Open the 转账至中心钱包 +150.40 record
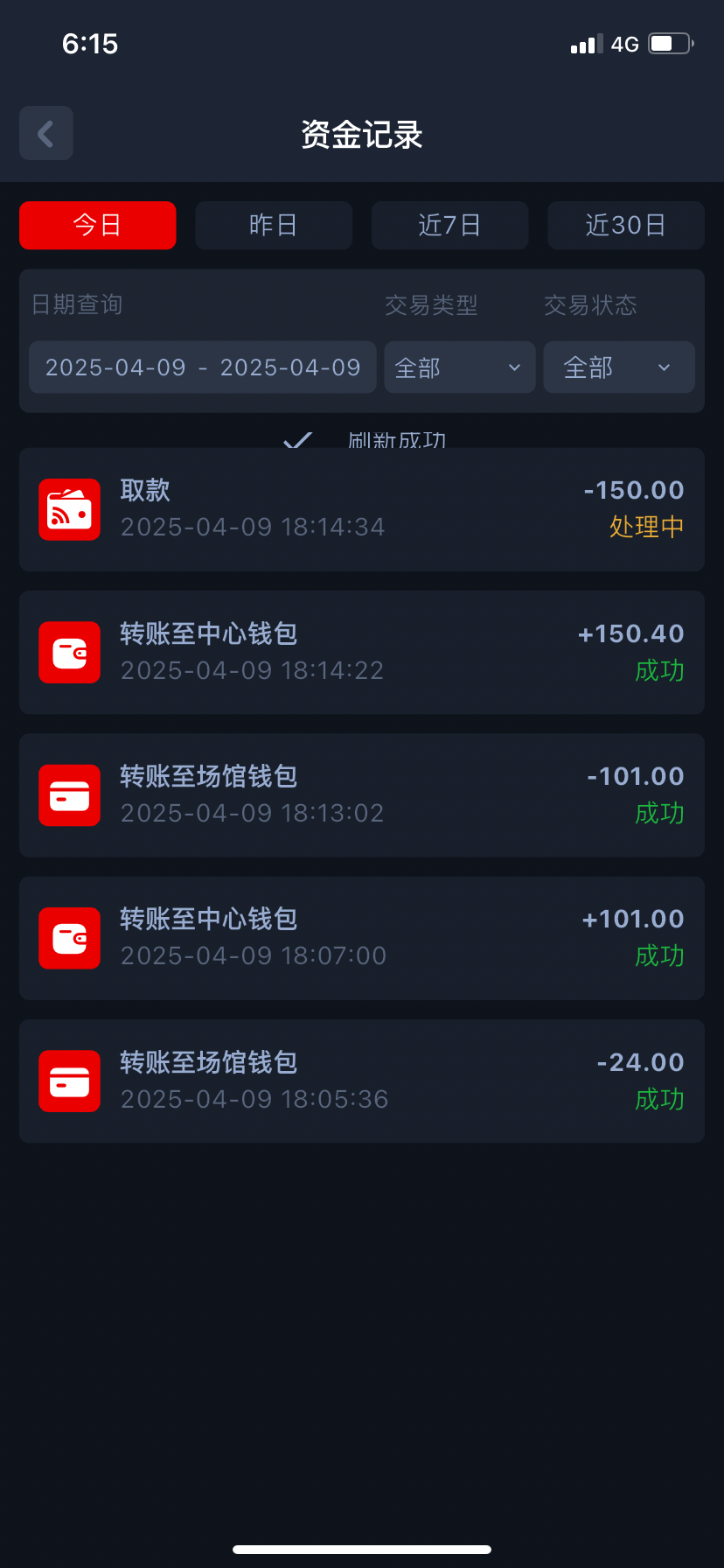 tap(362, 653)
